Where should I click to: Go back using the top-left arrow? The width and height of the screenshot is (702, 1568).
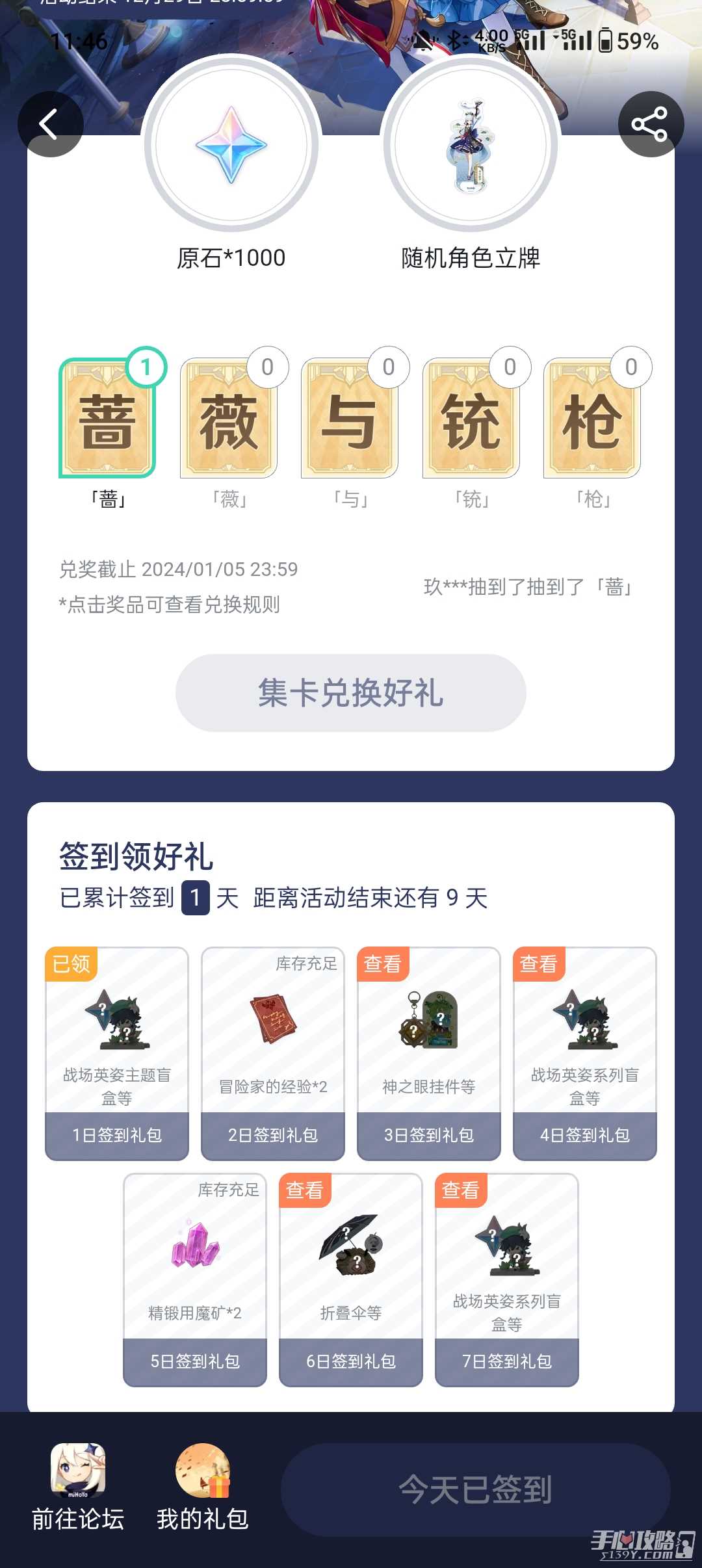(x=51, y=124)
